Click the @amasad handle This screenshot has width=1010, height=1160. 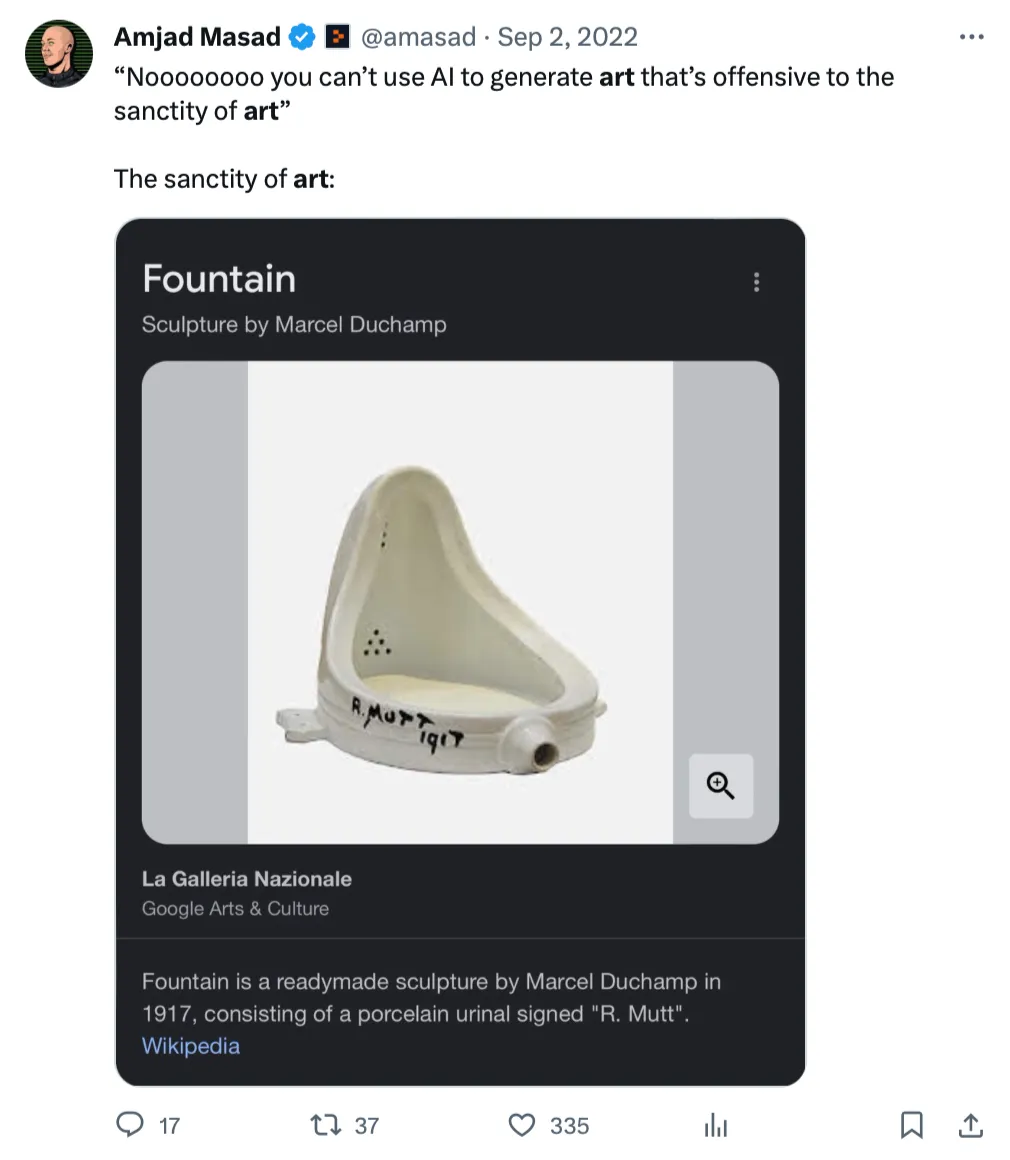point(417,37)
